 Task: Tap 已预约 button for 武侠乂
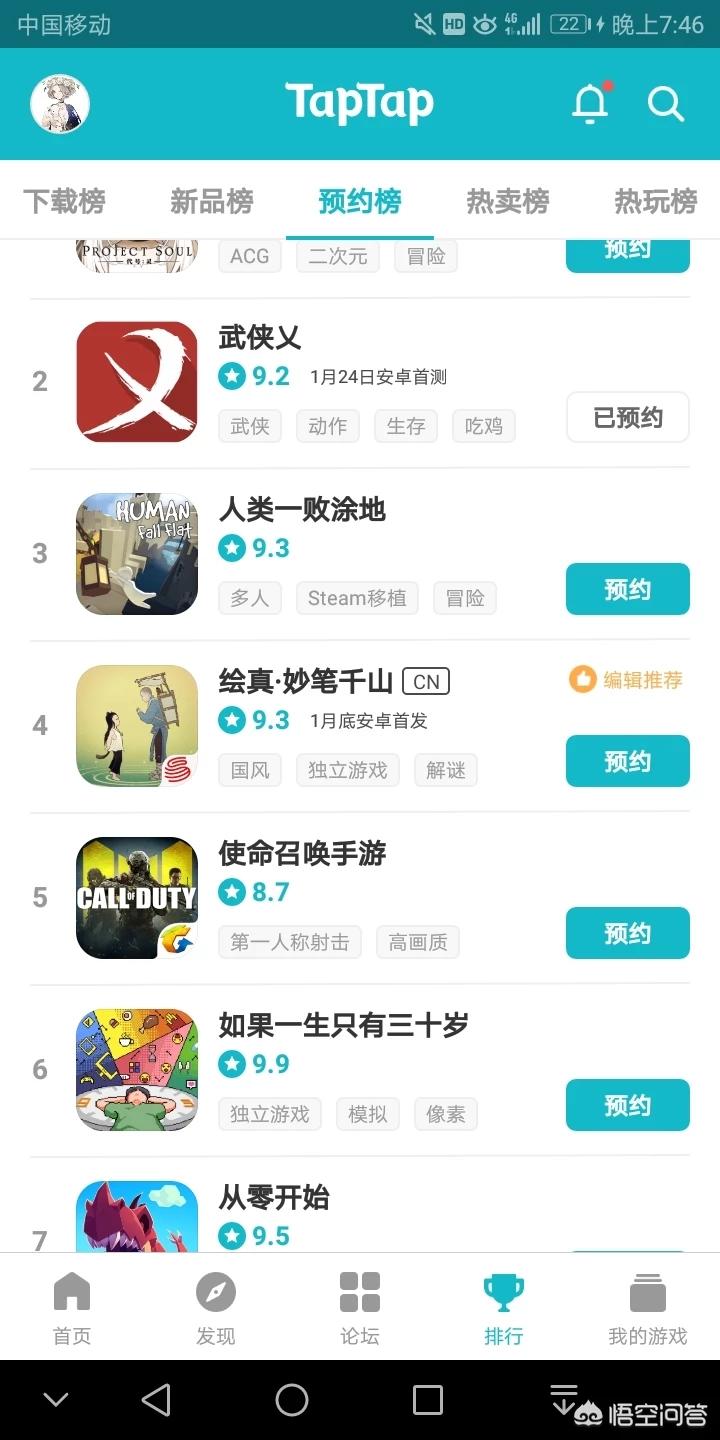pos(627,417)
